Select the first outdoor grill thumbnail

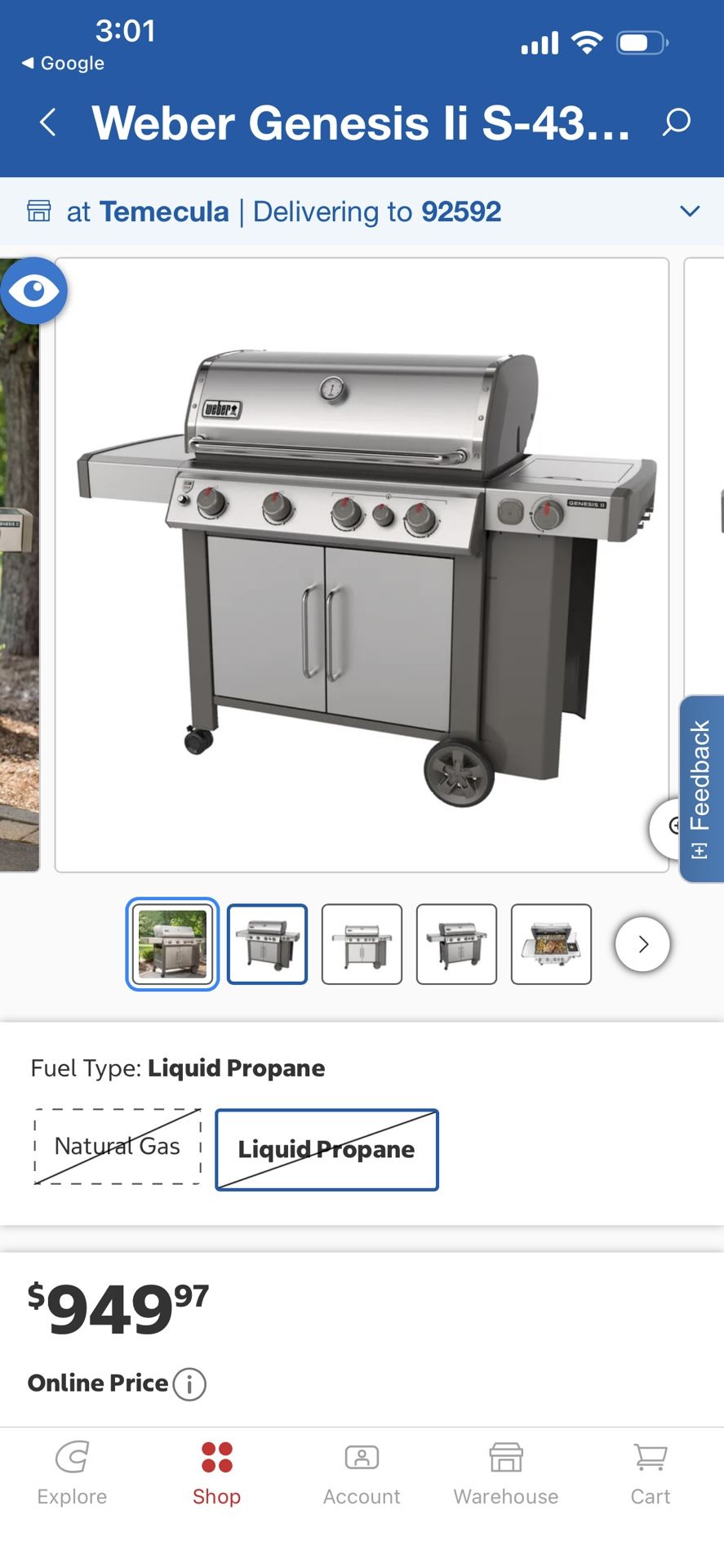click(172, 944)
